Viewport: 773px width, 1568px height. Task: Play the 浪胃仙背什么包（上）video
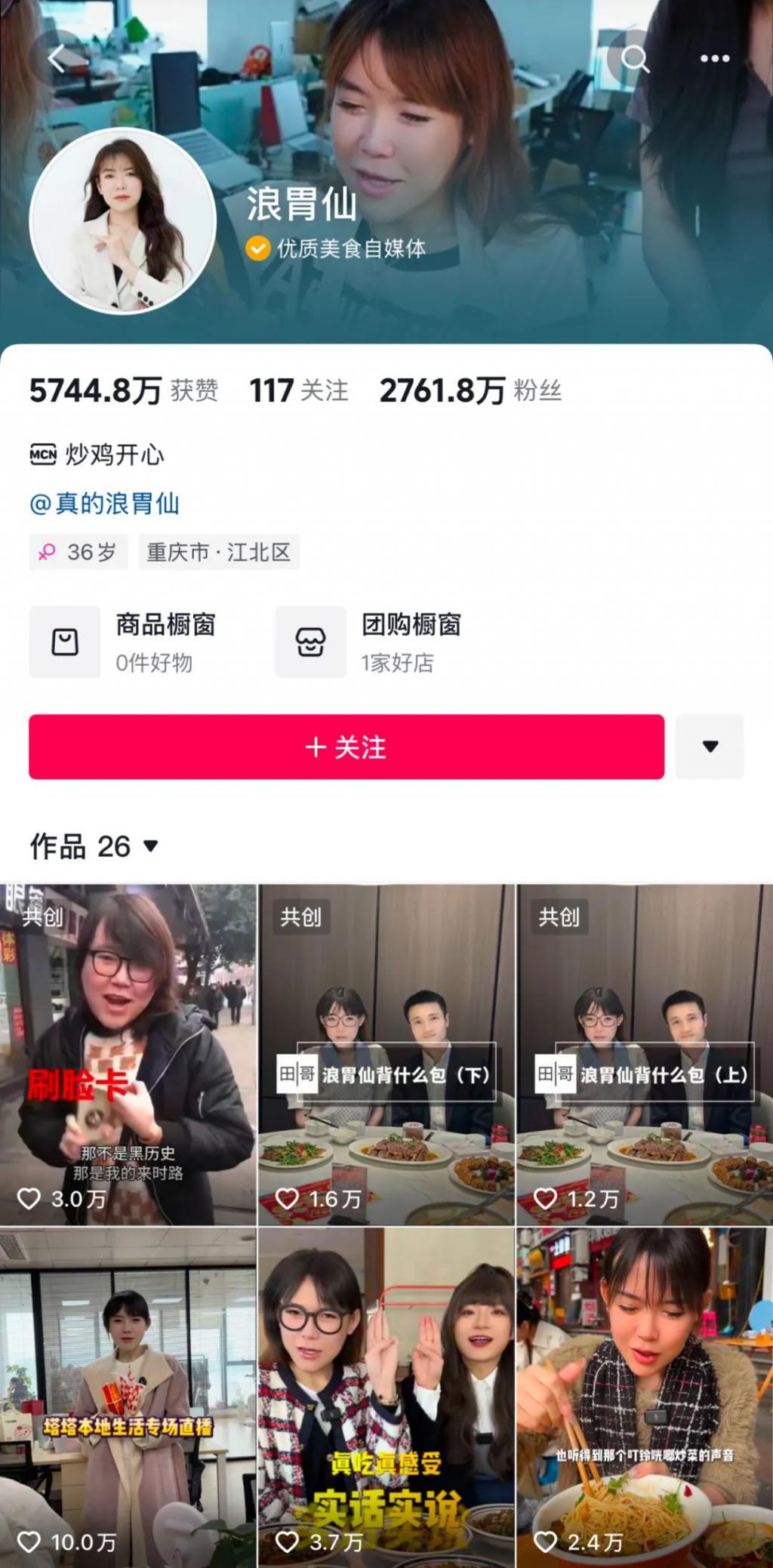point(644,1054)
